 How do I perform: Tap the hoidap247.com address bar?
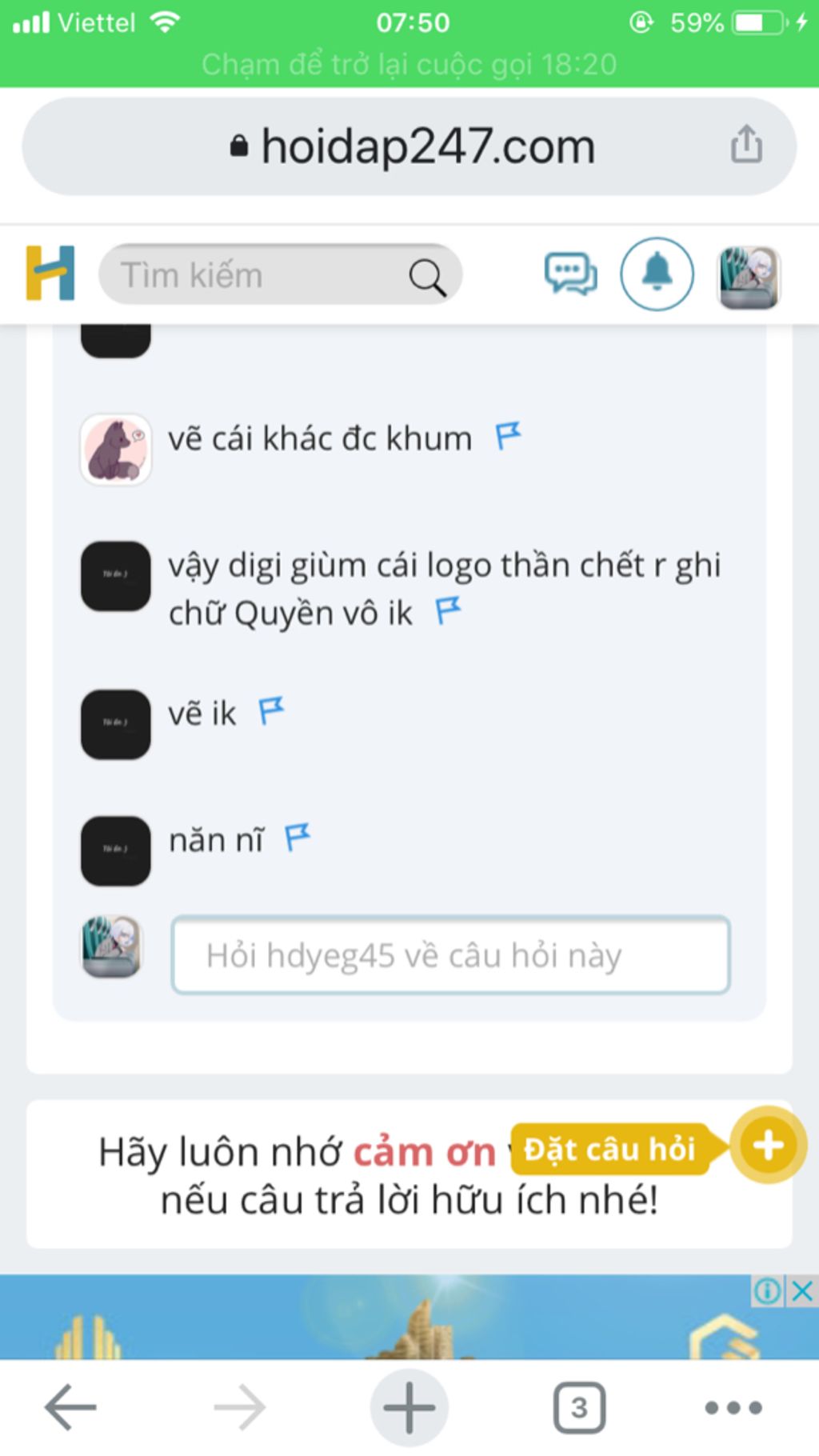[409, 147]
